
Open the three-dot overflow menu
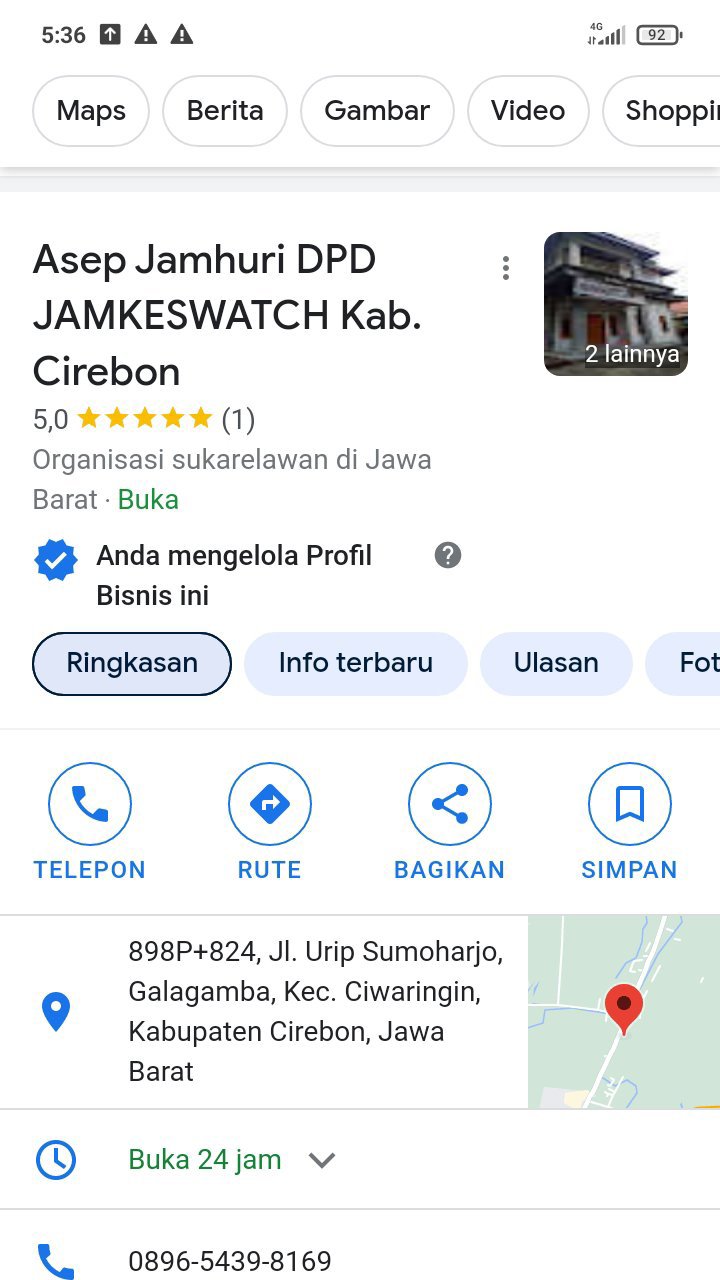point(506,268)
